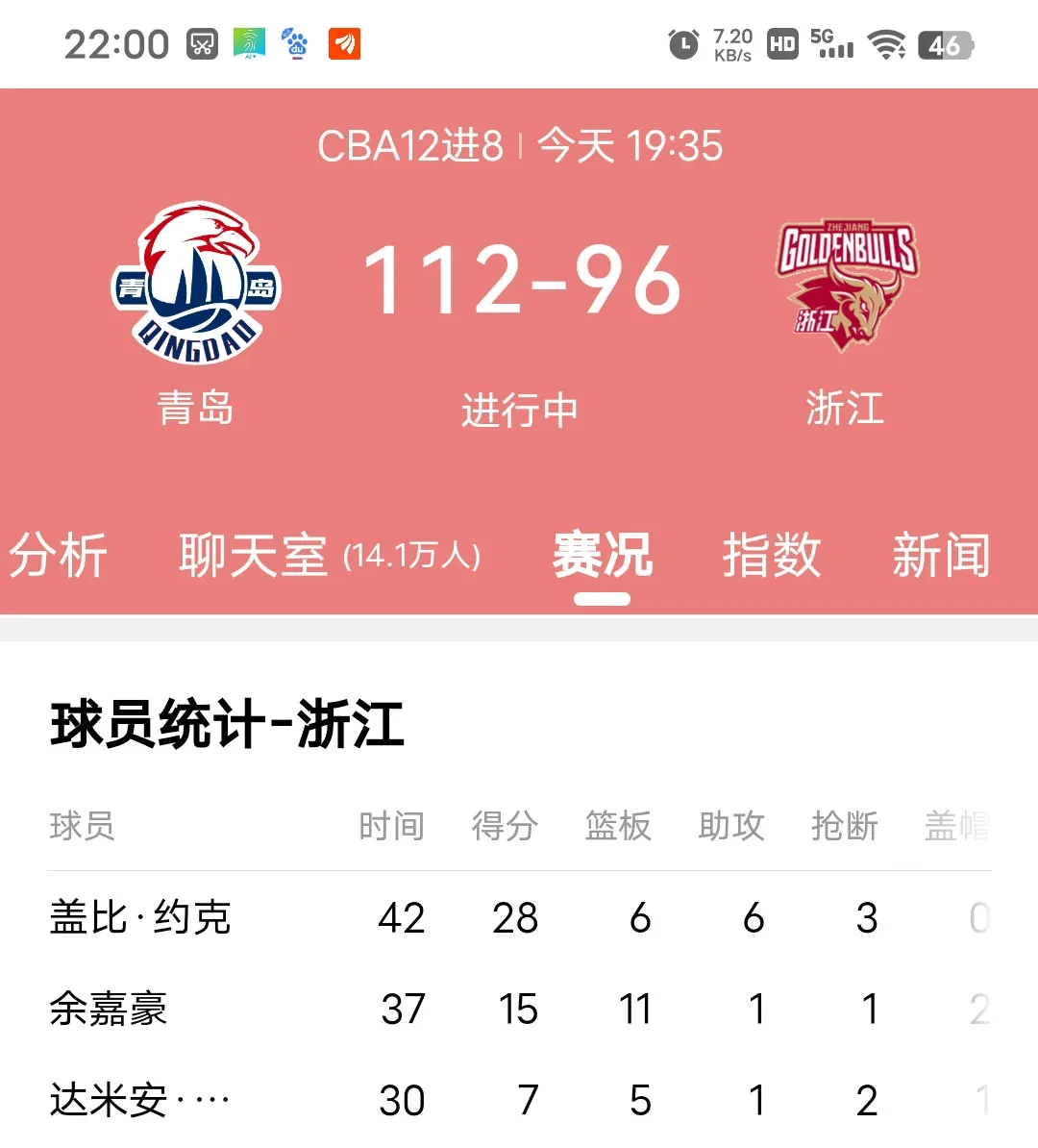
Task: Open player 余嘉豪's stats row
Action: click(109, 1009)
